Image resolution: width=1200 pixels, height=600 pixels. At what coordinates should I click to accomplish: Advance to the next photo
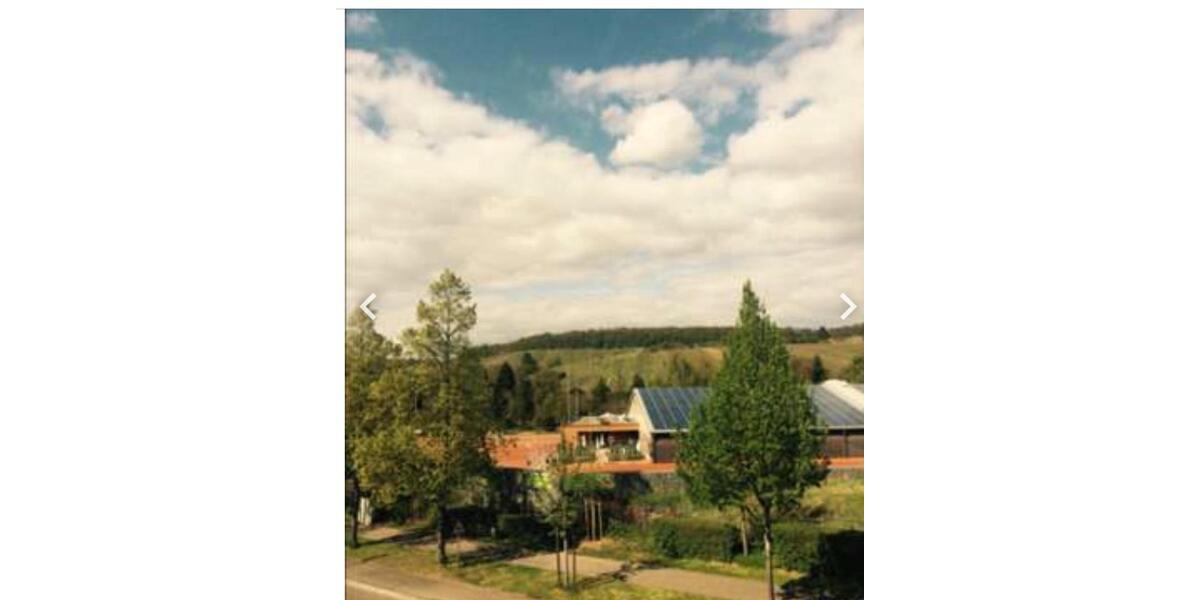click(848, 306)
